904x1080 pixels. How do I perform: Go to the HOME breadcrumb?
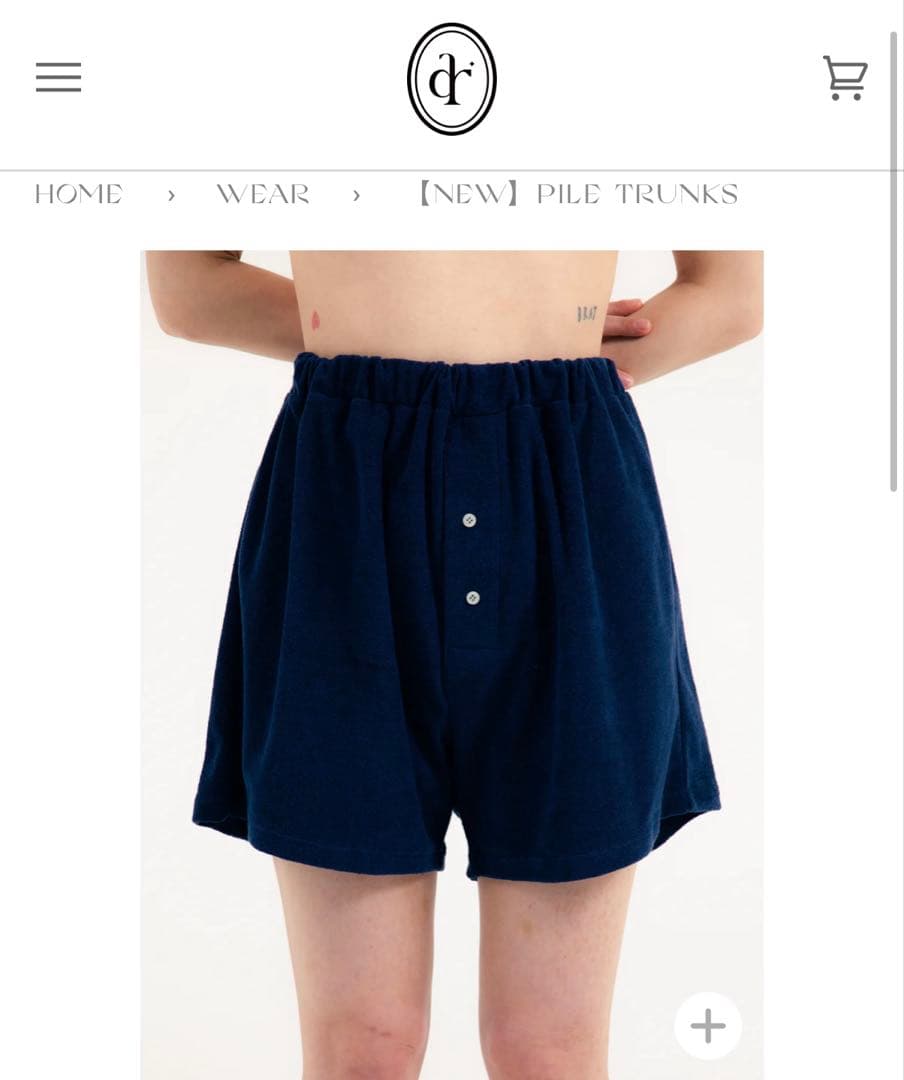(x=79, y=194)
